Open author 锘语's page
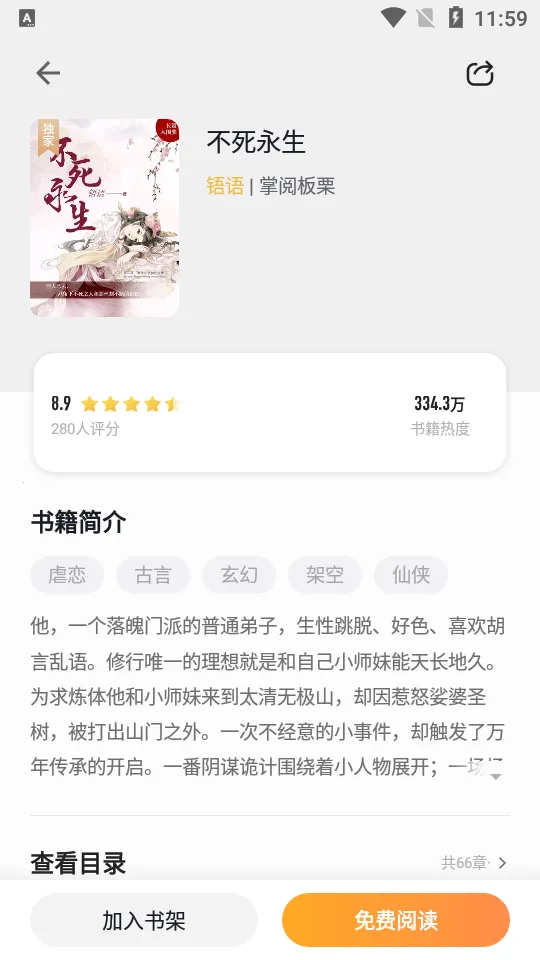 pyautogui.click(x=225, y=186)
